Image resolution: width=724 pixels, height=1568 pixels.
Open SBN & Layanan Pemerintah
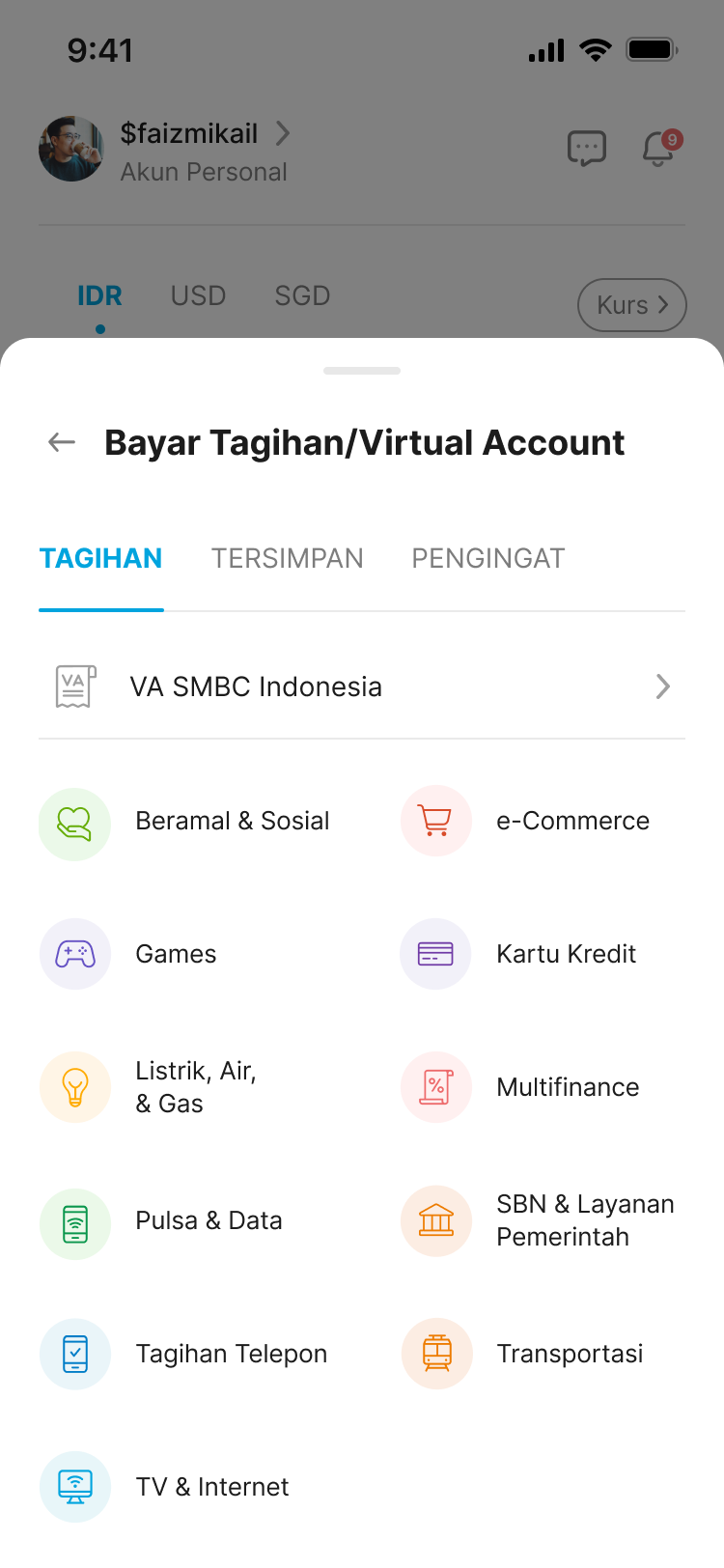pos(541,1221)
